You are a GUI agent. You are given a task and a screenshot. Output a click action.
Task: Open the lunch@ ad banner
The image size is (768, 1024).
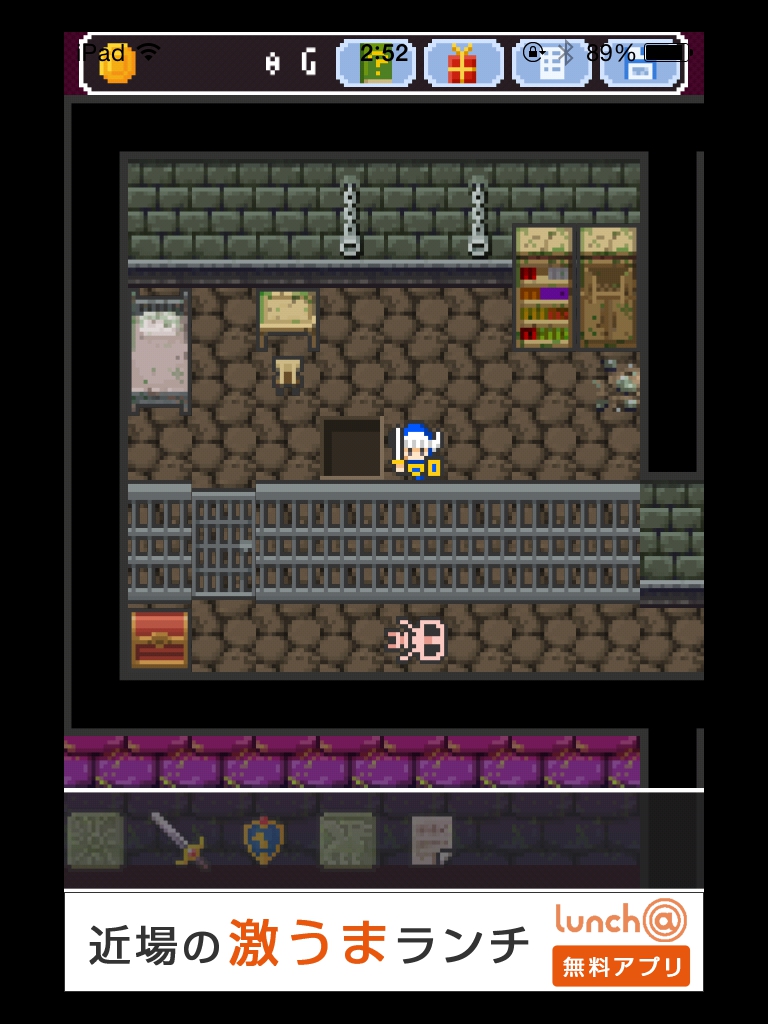coord(384,941)
